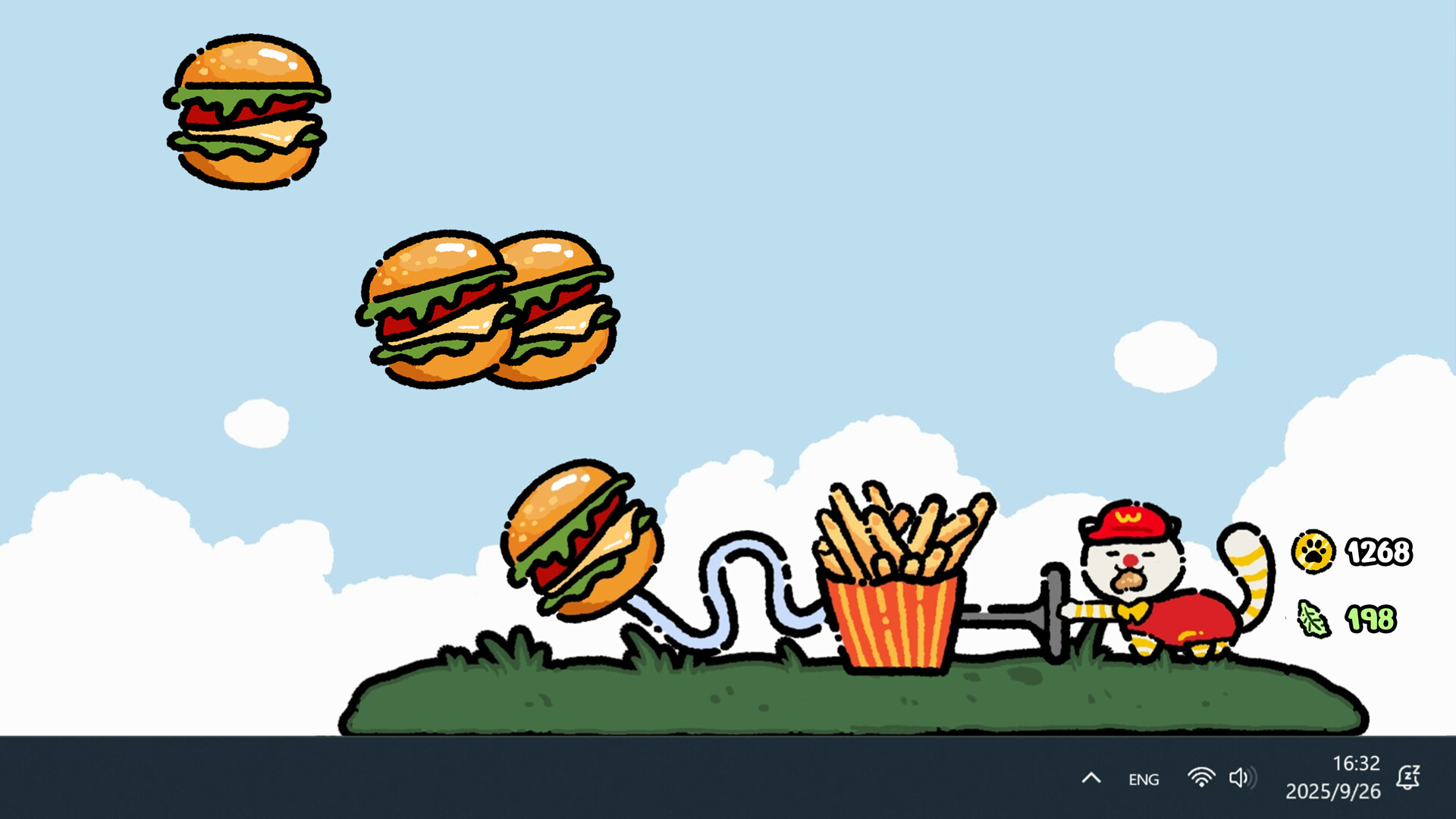
Task: Show hidden icons in the system tray
Action: [x=1091, y=778]
